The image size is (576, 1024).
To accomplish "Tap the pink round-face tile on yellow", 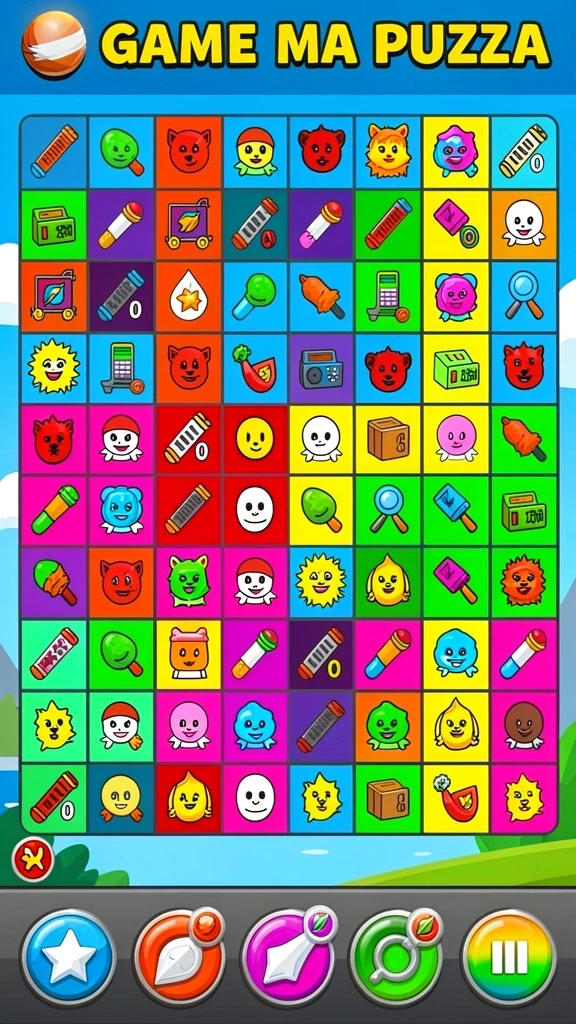I will click(x=456, y=439).
